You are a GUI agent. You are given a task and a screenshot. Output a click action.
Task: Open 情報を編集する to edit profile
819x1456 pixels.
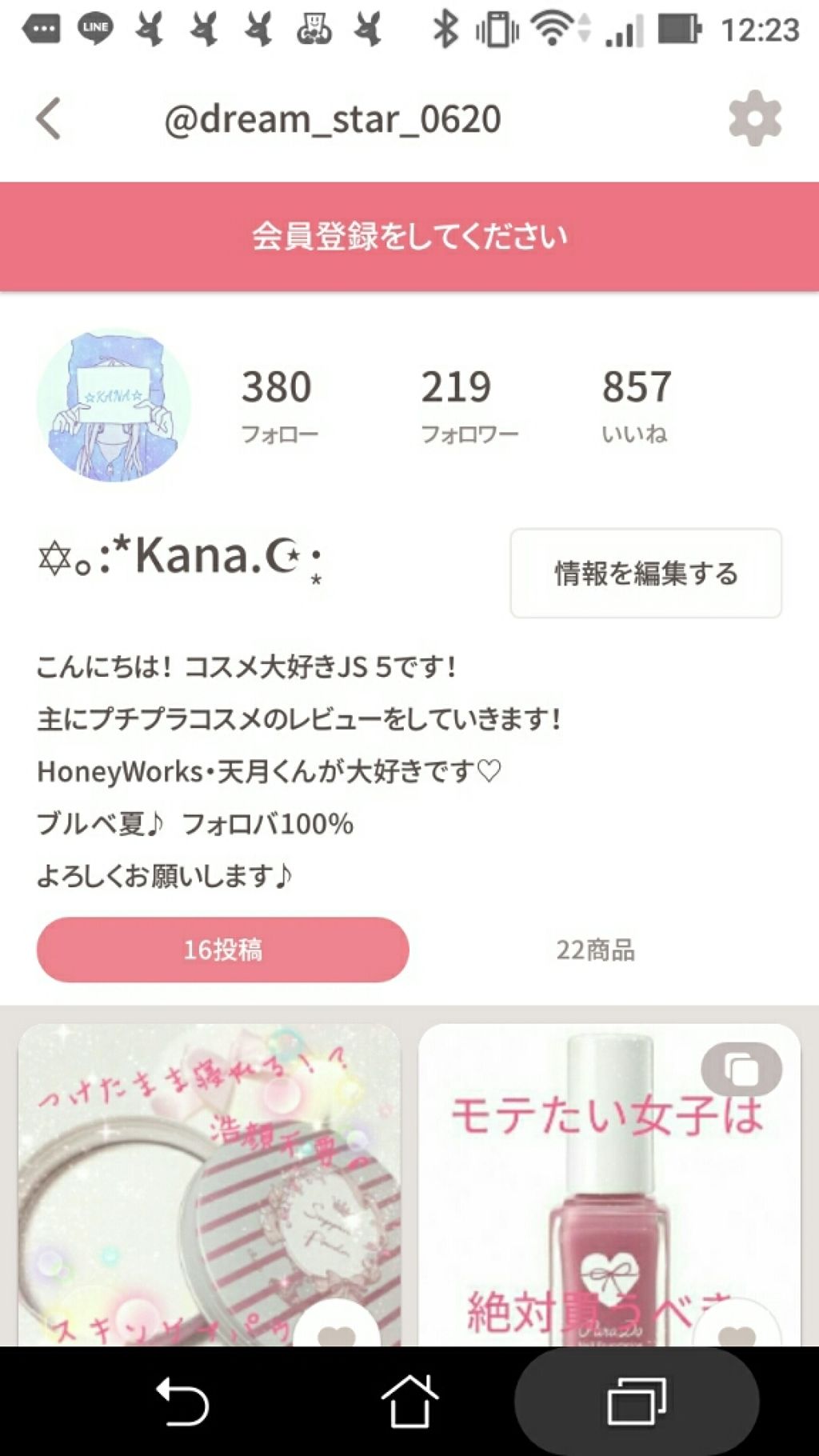(645, 573)
